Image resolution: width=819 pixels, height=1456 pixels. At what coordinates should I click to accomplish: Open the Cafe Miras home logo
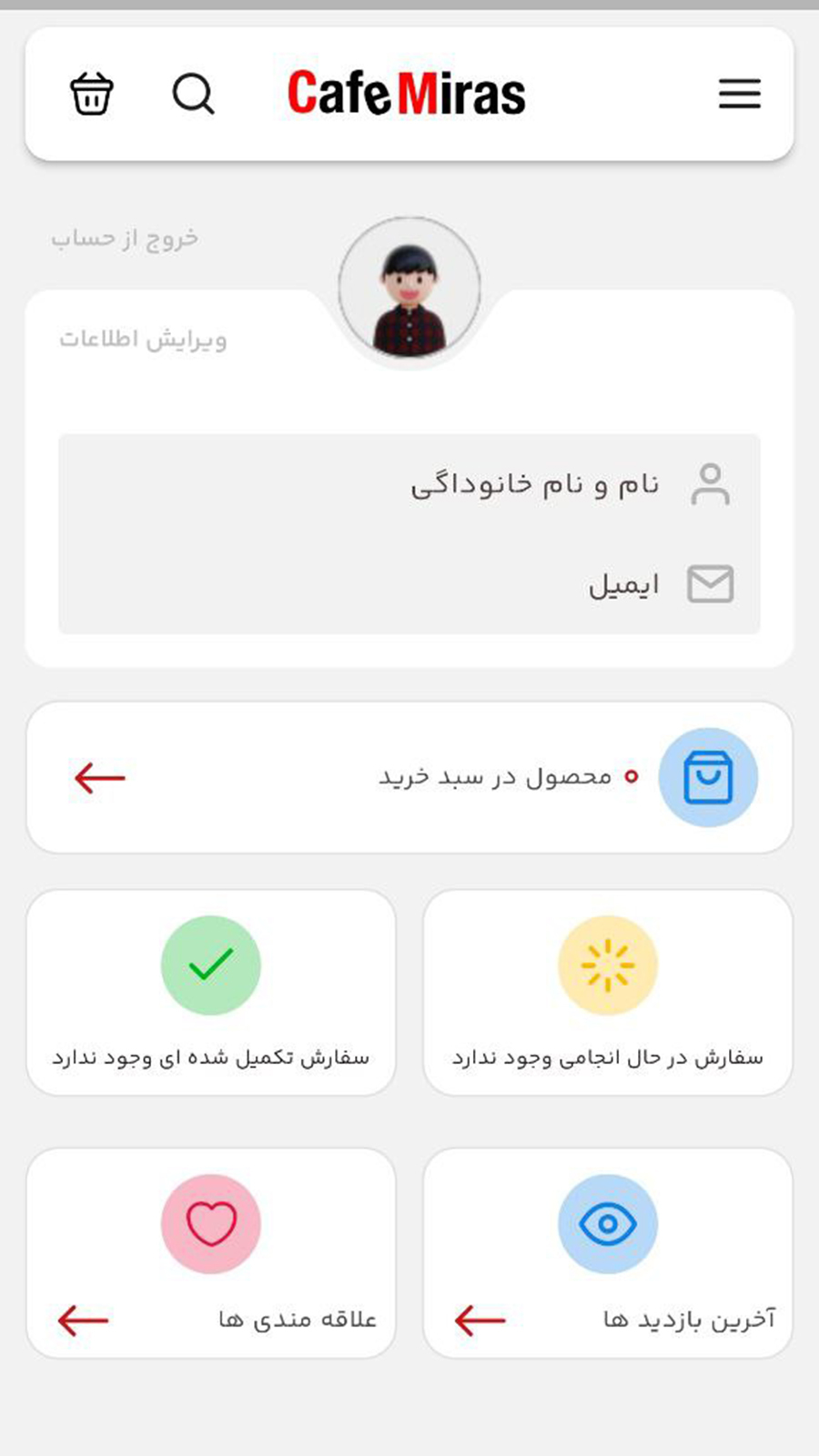point(407,91)
